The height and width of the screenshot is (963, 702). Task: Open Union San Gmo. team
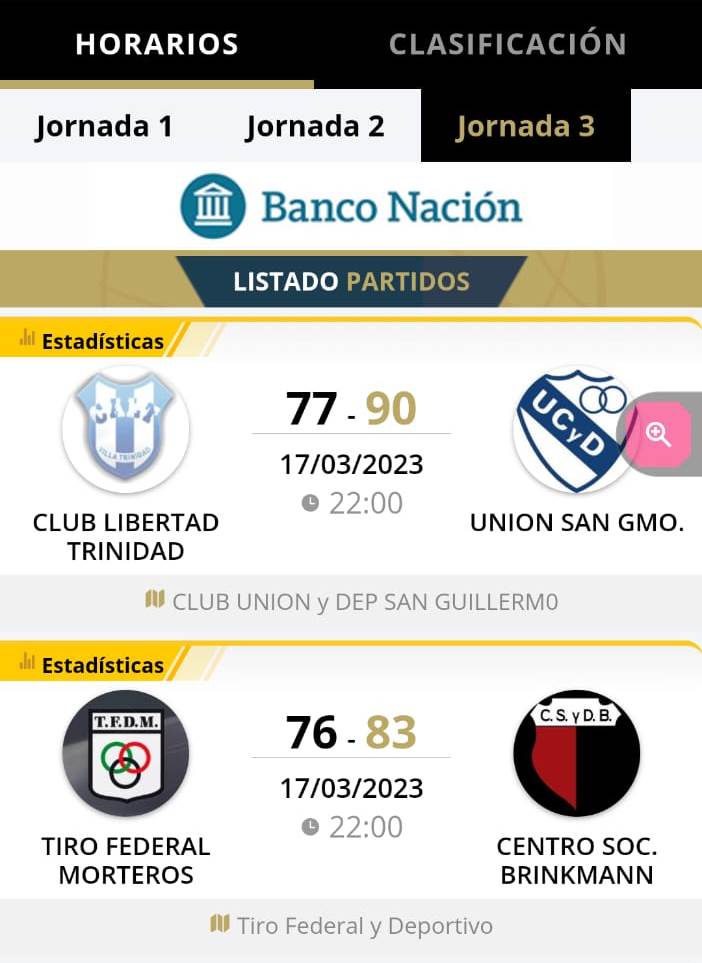tap(576, 430)
